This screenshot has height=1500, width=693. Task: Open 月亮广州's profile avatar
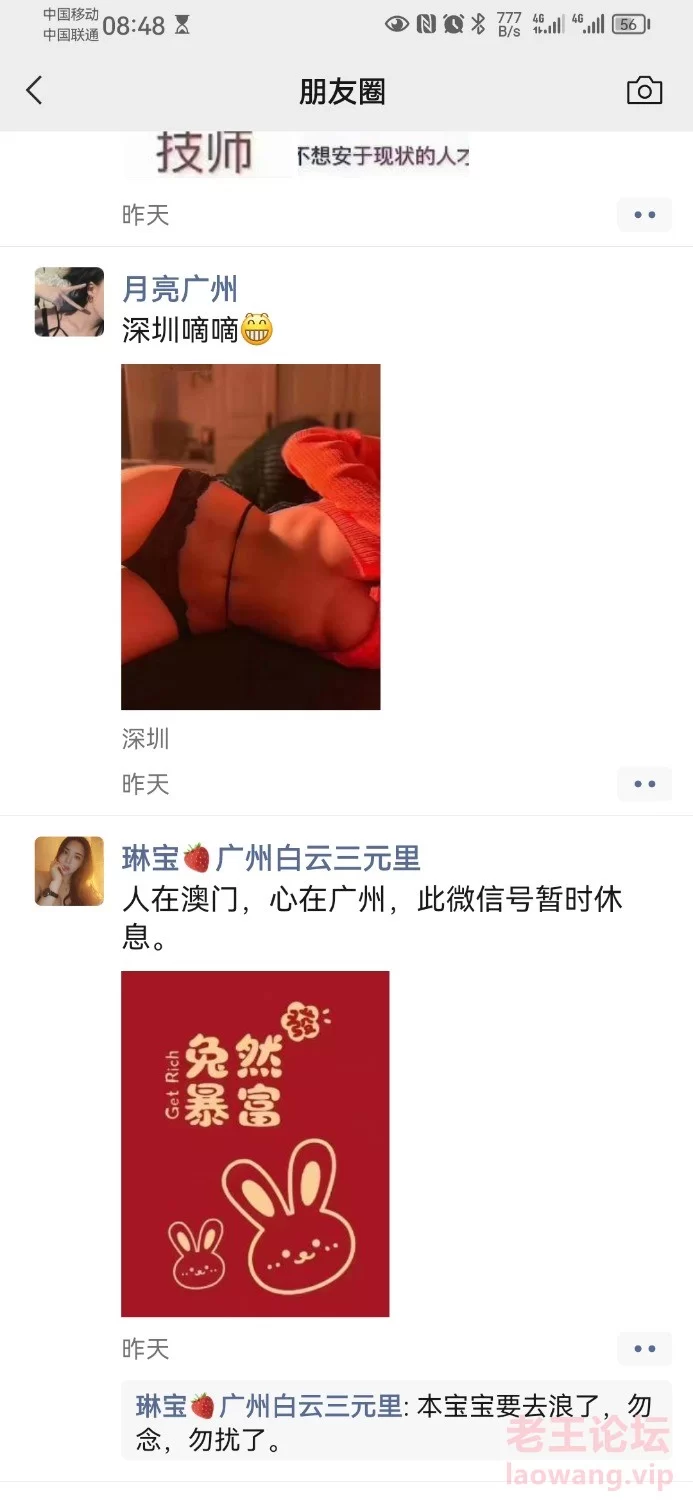coord(69,301)
